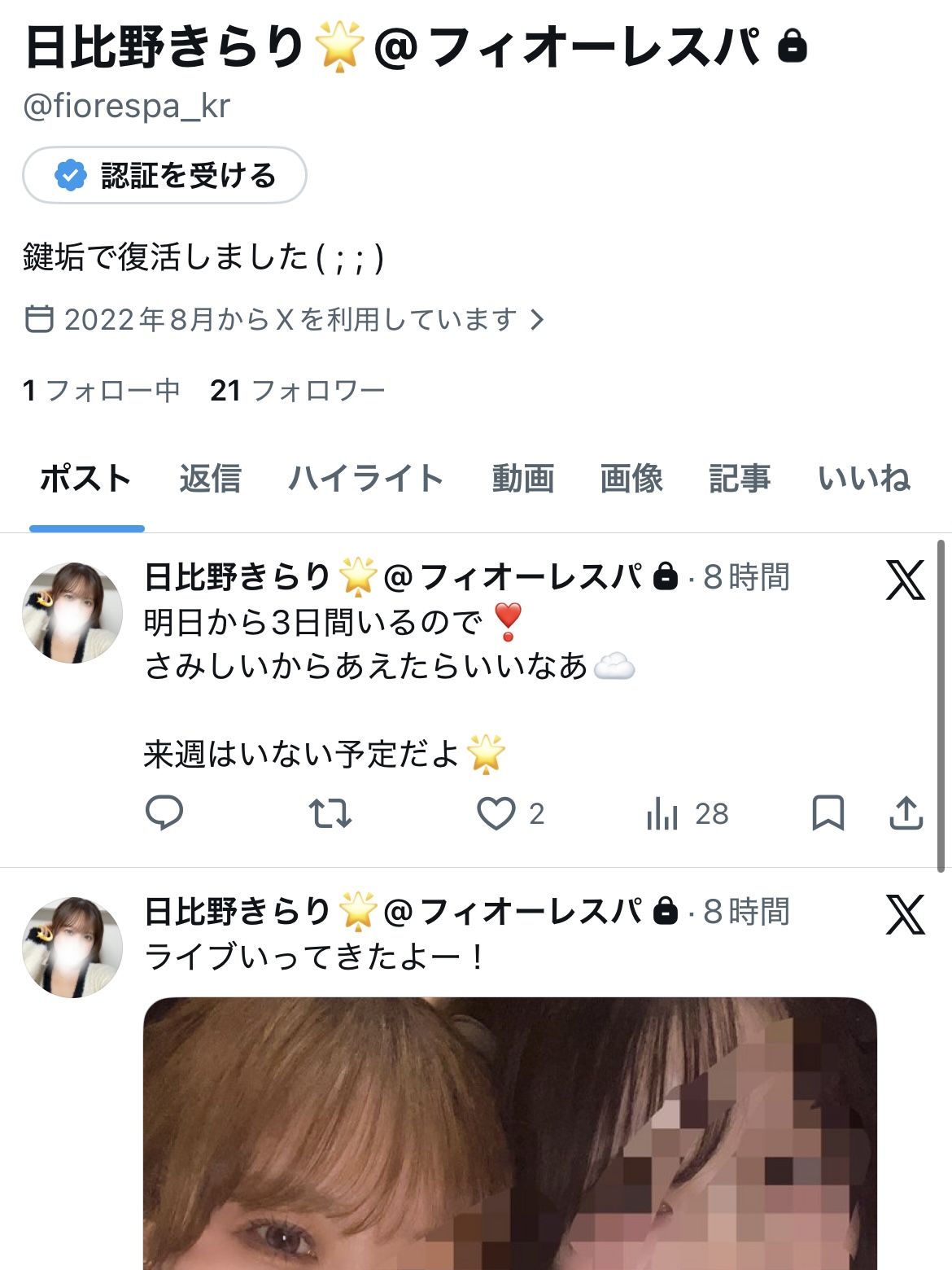Screen dimensions: 952x1270
Task: Bookmark the 明日から3日間いるので post
Action: (828, 812)
